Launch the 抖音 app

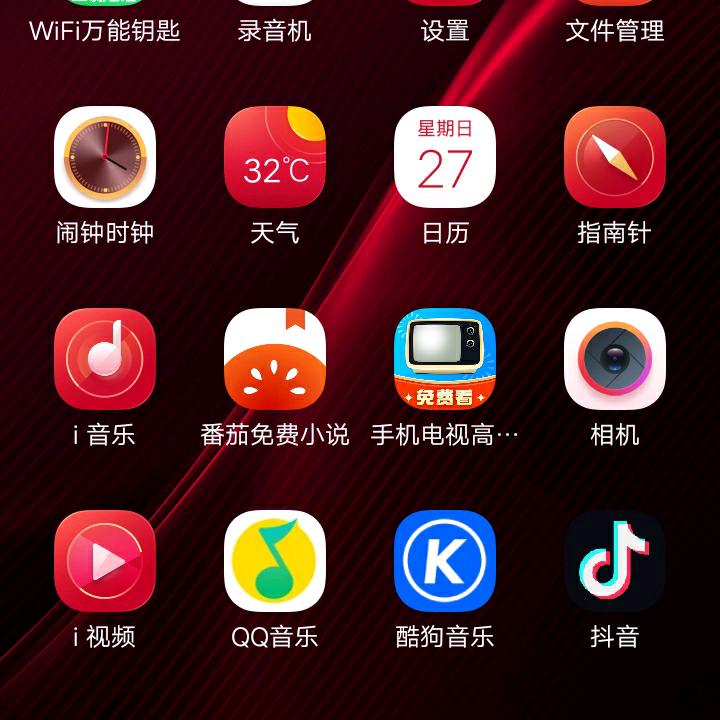click(615, 561)
